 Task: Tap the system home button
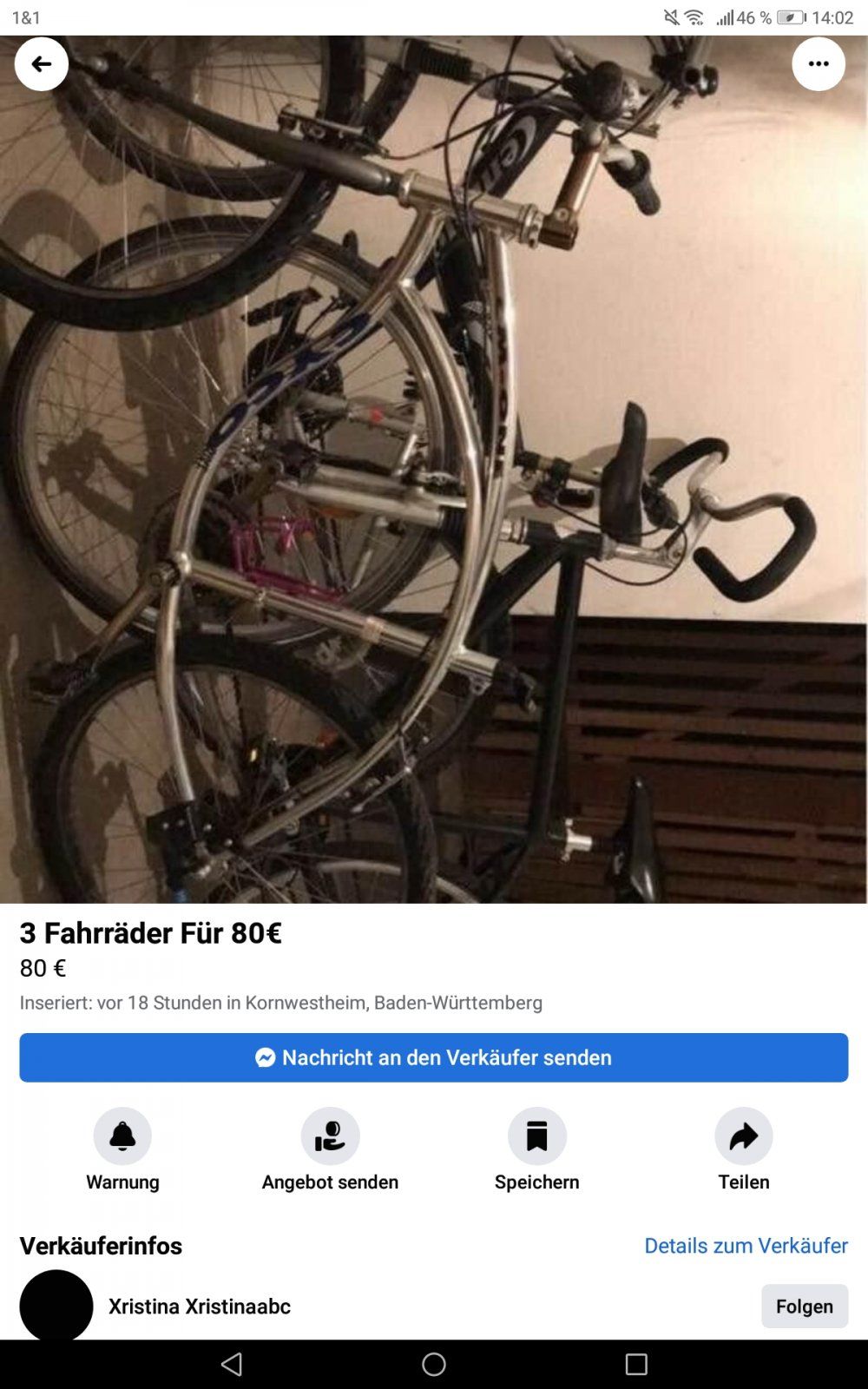434,1365
